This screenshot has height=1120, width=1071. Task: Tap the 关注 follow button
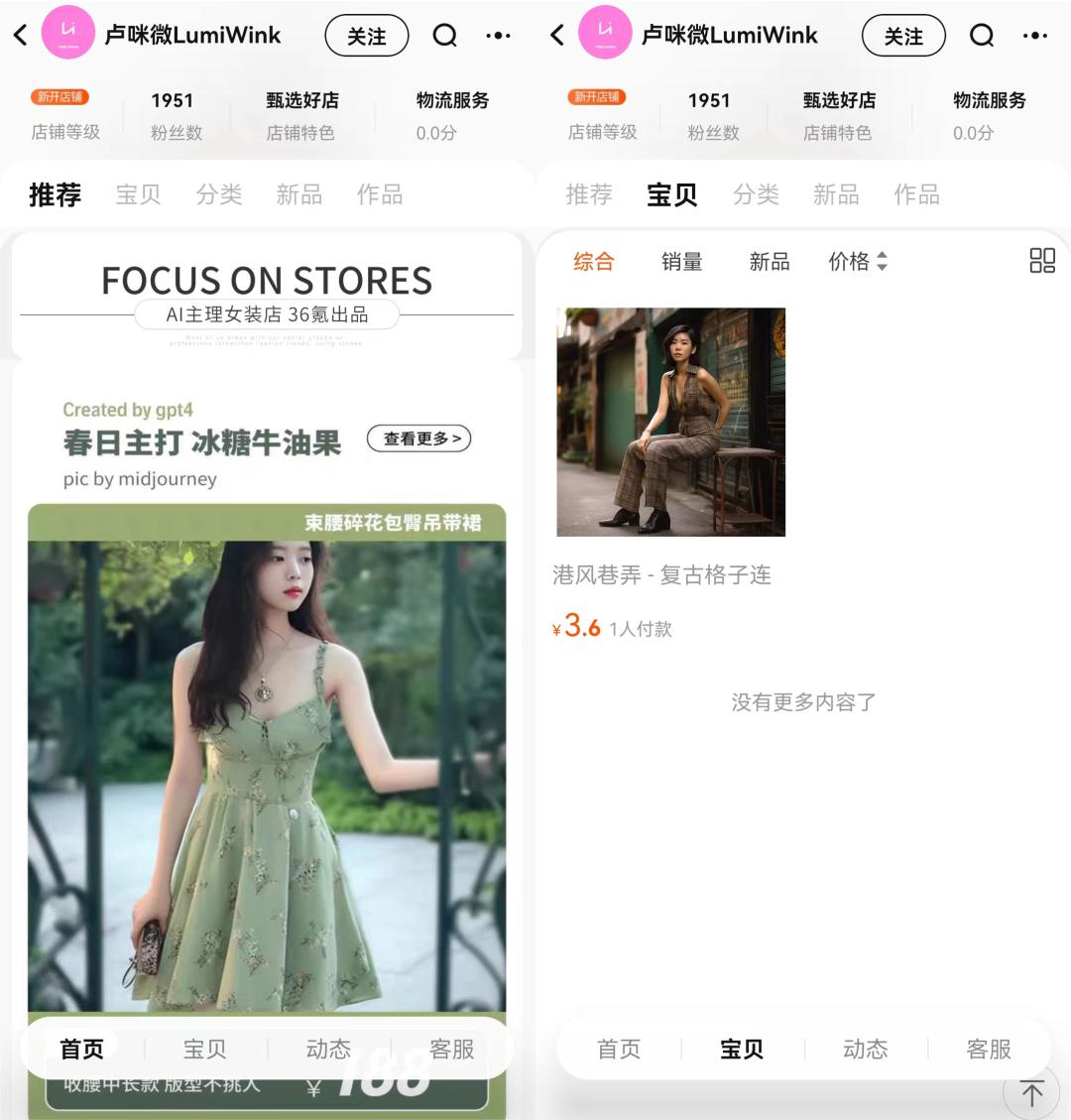367,34
